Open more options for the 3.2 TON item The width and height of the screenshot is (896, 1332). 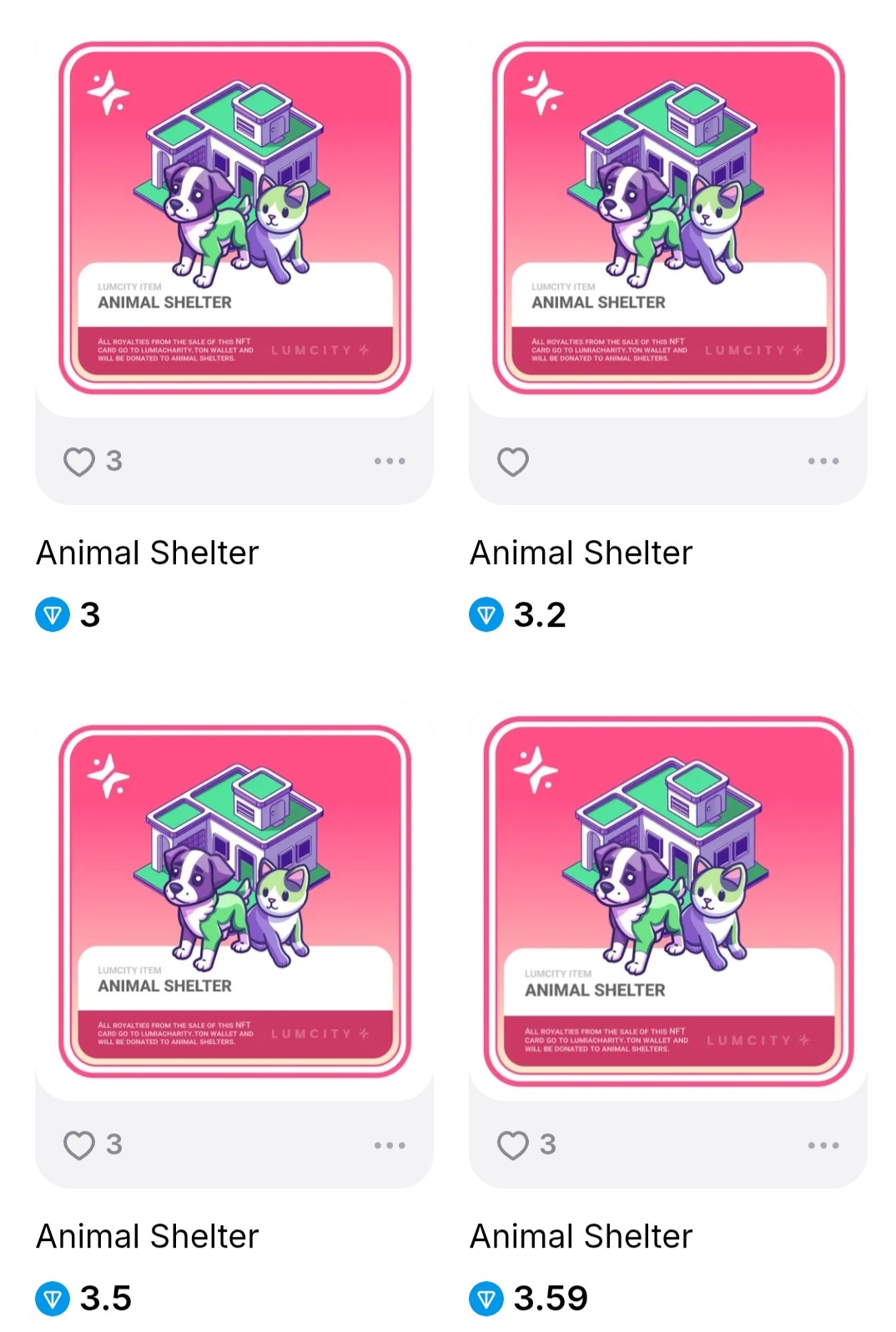click(x=823, y=462)
